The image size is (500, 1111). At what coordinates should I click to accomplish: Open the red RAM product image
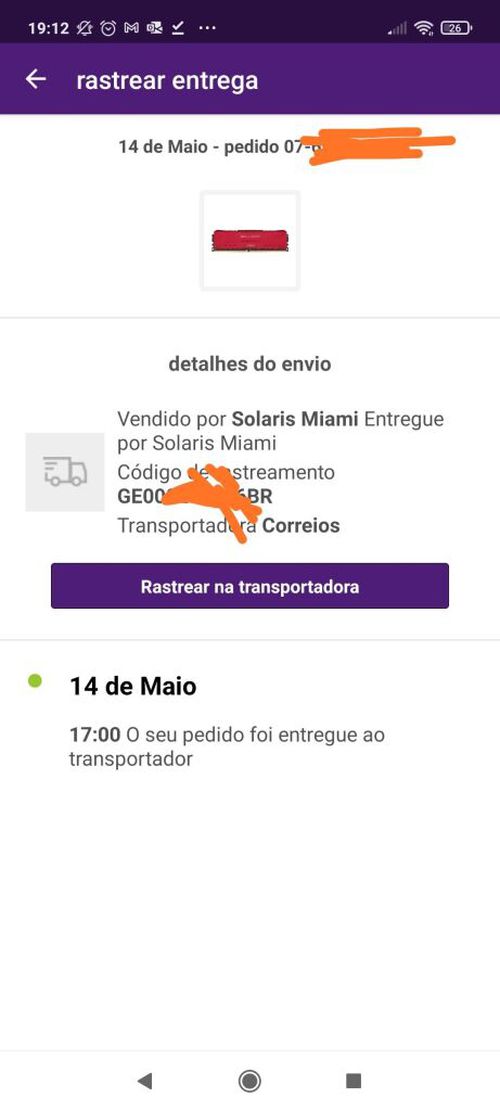click(x=250, y=240)
